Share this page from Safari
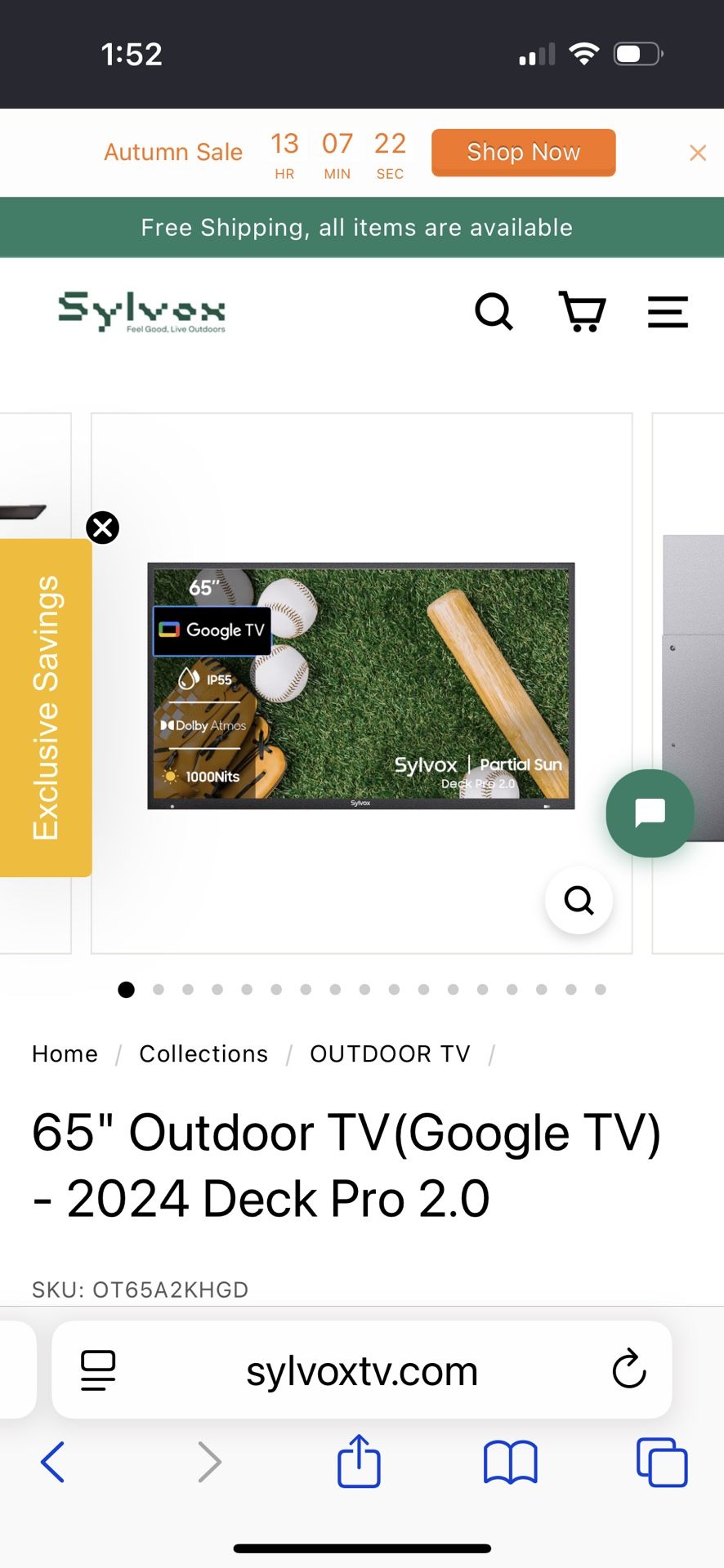The width and height of the screenshot is (724, 1568). click(359, 1461)
